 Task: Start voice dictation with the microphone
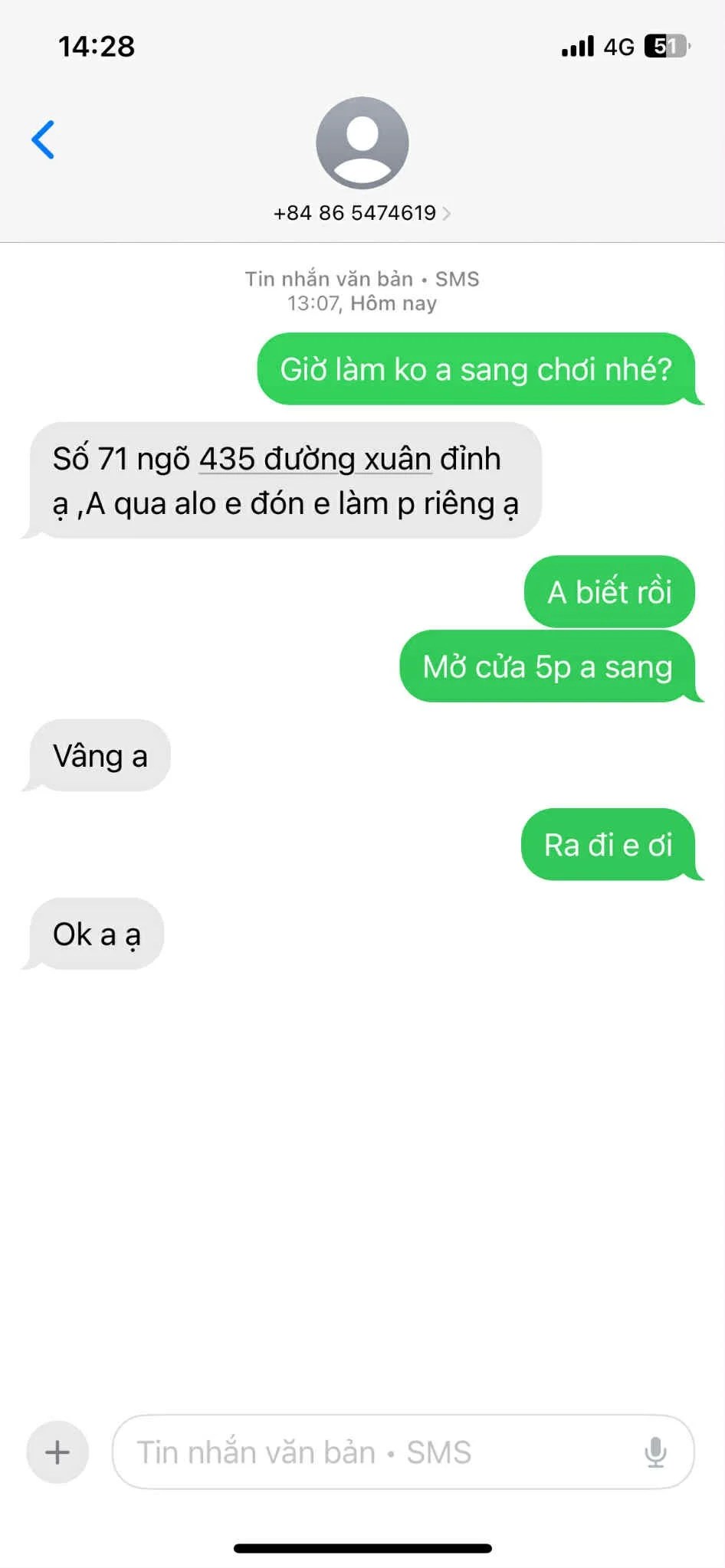coord(655,1452)
